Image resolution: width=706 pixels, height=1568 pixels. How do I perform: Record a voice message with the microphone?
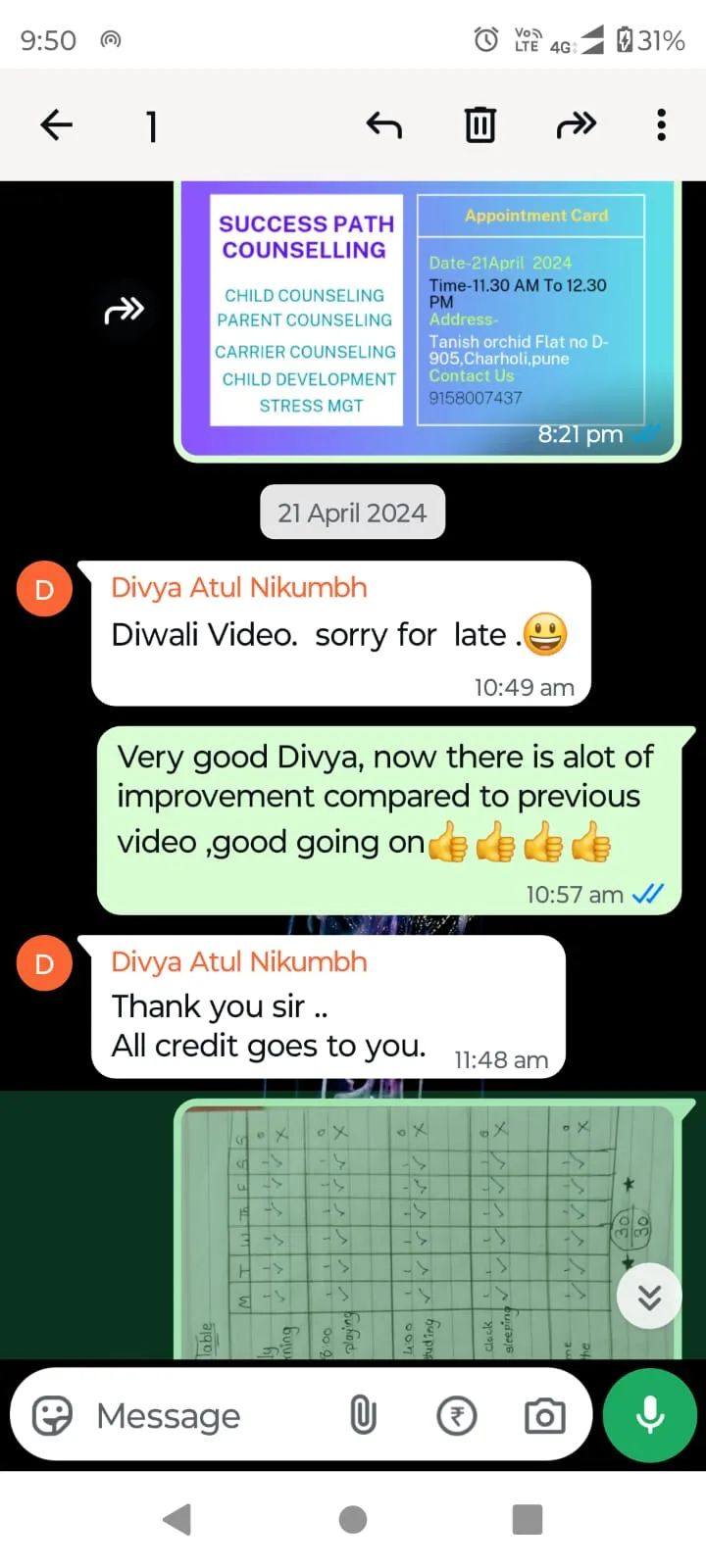[650, 1415]
